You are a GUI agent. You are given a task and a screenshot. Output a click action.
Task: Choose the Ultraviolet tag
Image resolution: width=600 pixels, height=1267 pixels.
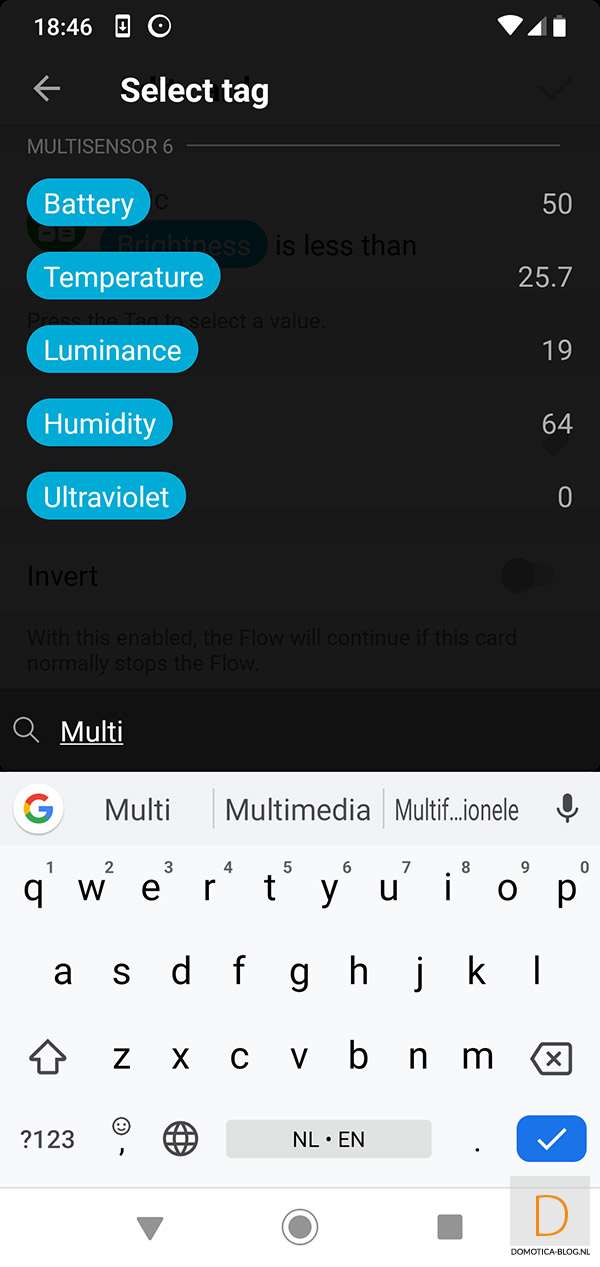click(x=106, y=497)
